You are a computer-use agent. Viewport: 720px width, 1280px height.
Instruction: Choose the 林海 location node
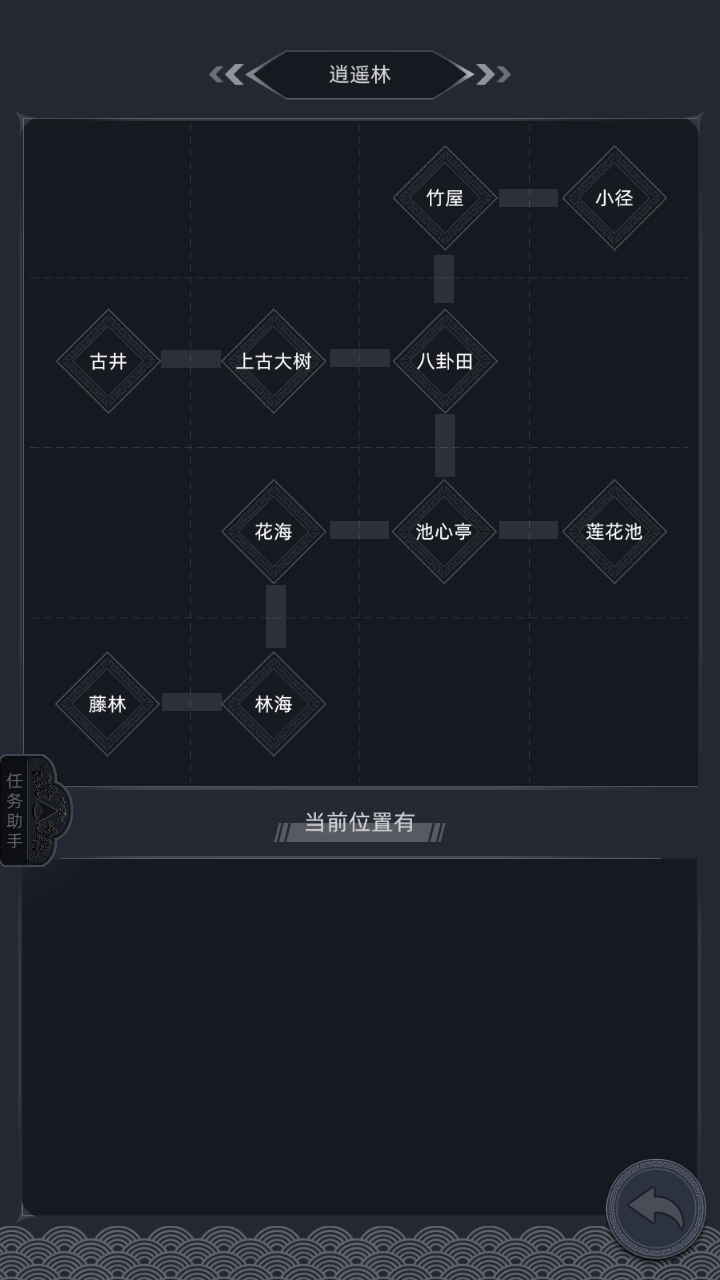[273, 703]
